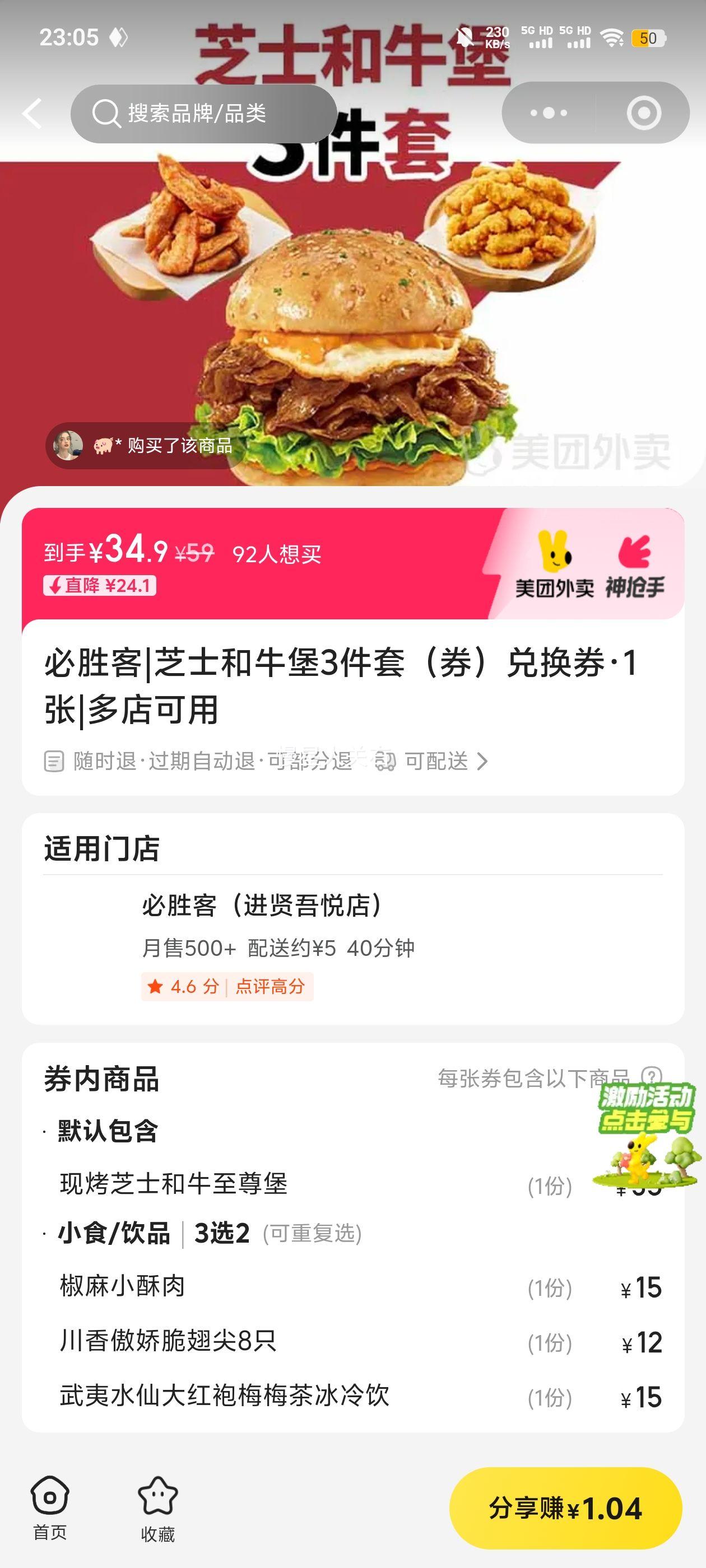This screenshot has height=1568, width=706.
Task: Tap the circular close target in the capsule
Action: (x=643, y=113)
